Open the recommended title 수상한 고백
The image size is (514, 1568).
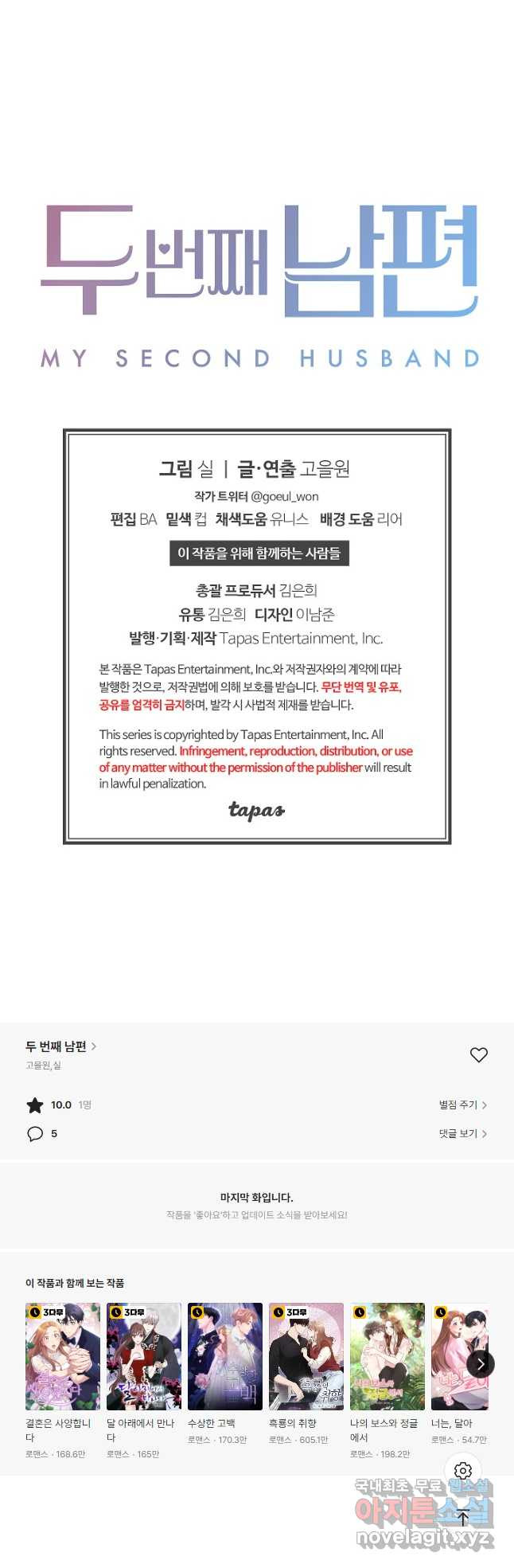[x=225, y=1356]
